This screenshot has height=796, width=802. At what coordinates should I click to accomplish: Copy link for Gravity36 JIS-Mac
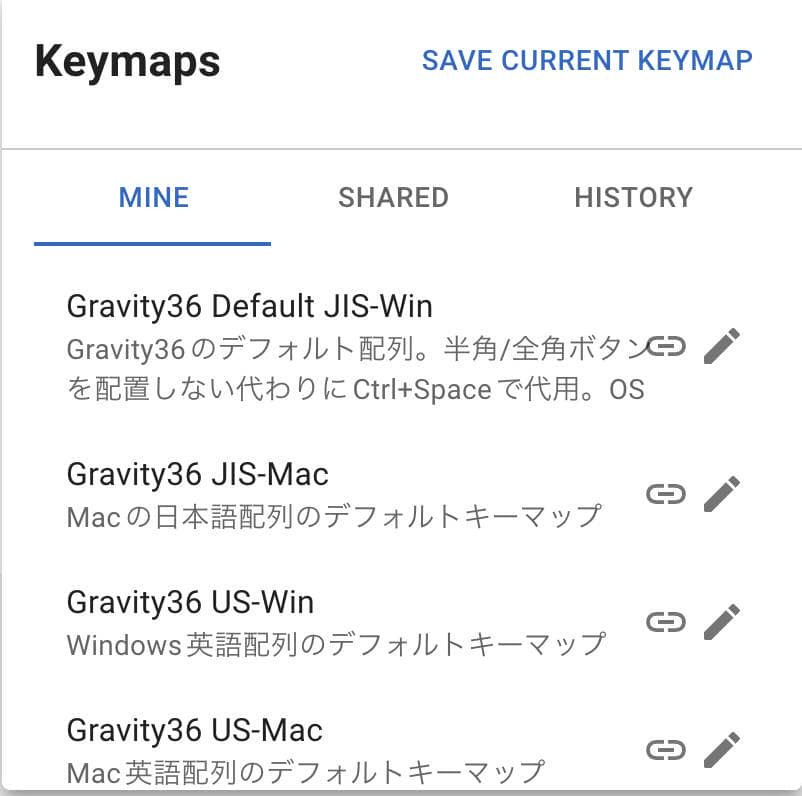pyautogui.click(x=666, y=494)
